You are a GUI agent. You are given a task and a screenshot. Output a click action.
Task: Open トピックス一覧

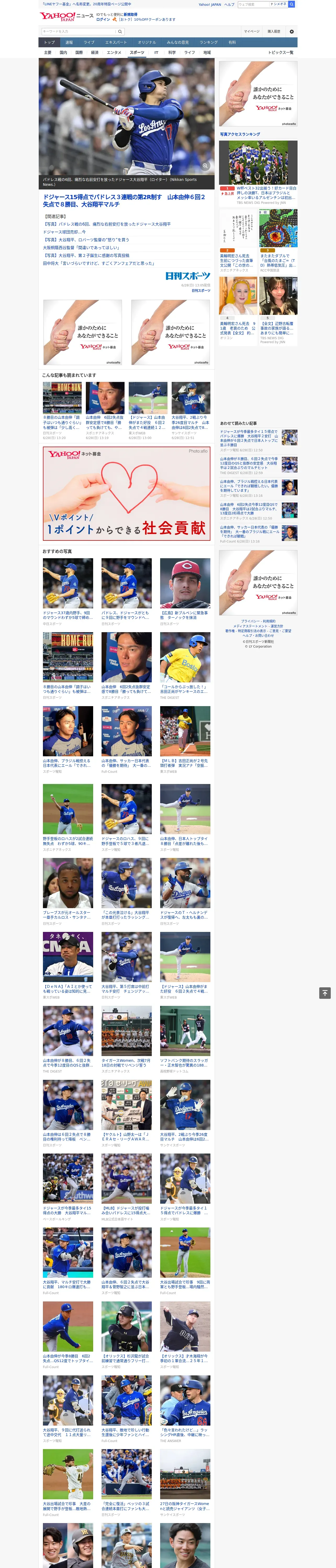pyautogui.click(x=281, y=52)
